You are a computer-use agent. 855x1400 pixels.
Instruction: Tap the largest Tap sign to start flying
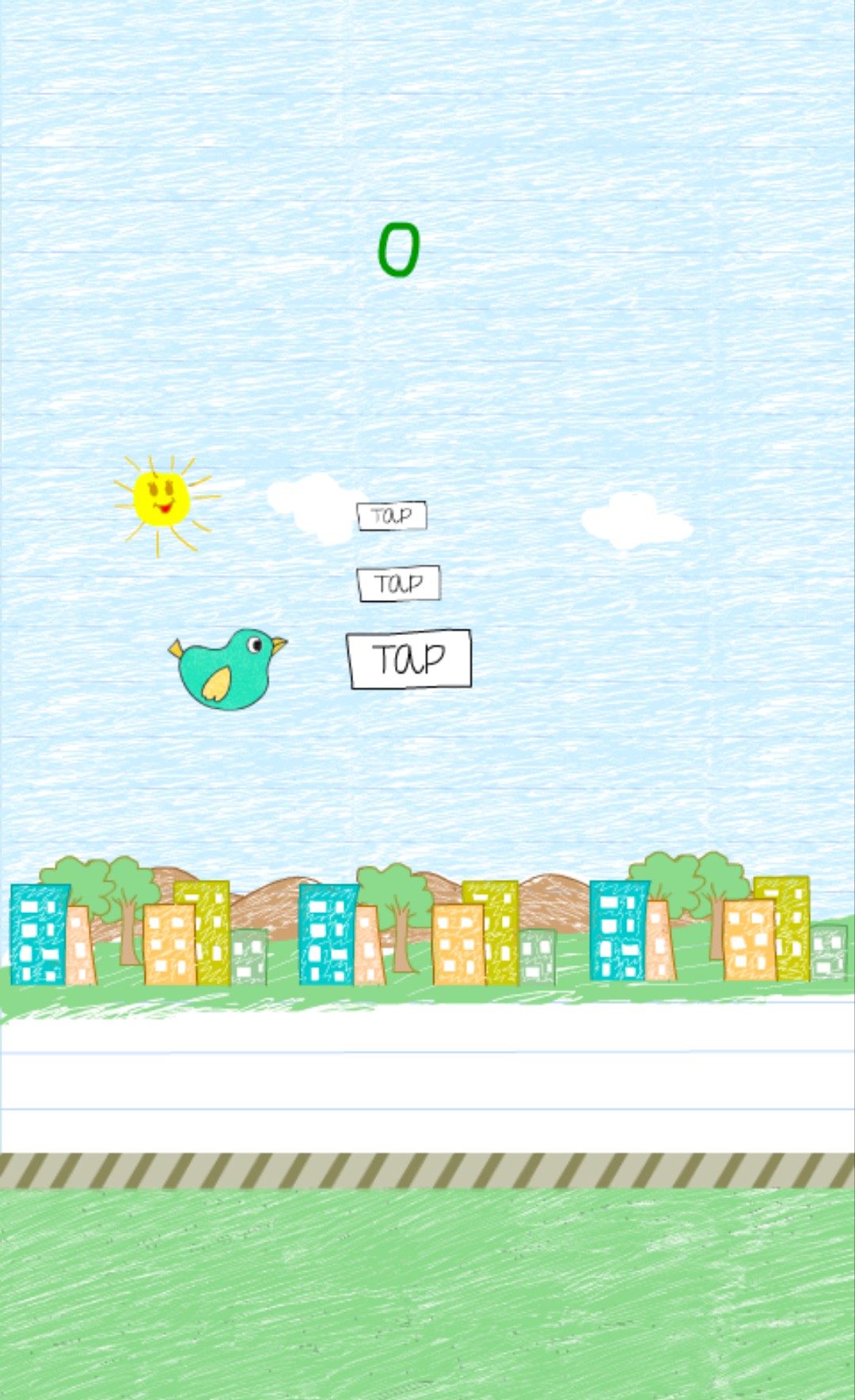point(409,659)
